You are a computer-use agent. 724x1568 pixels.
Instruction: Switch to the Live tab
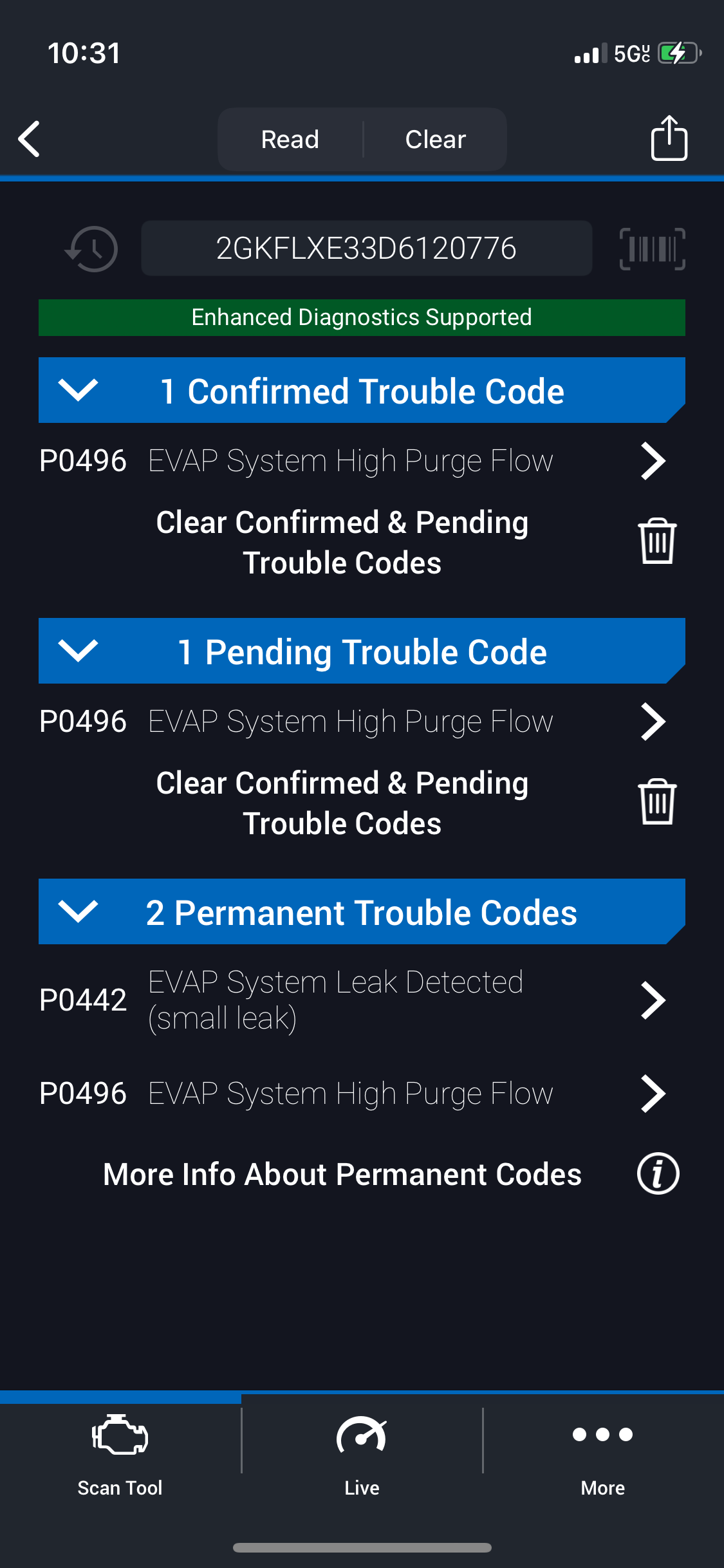tap(362, 1456)
